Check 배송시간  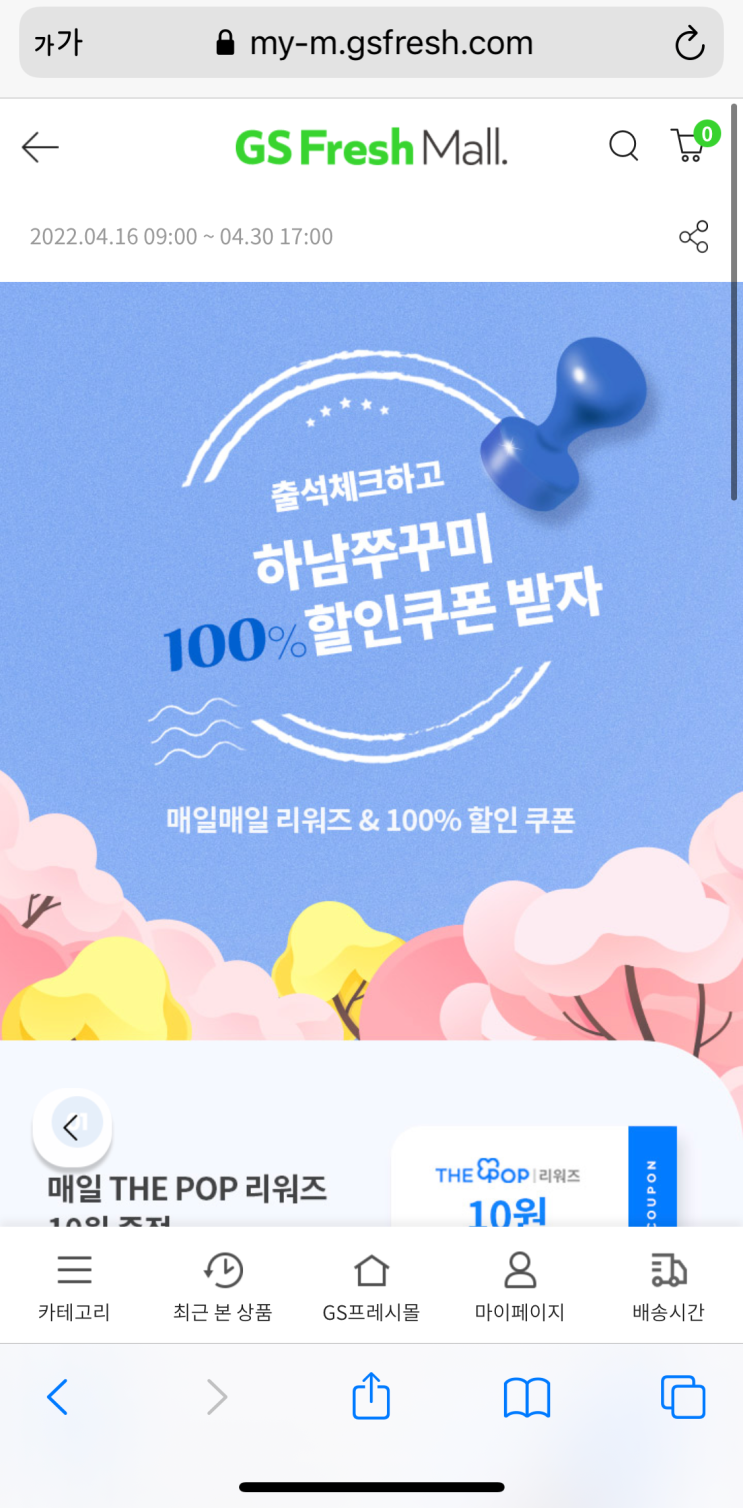(668, 1287)
